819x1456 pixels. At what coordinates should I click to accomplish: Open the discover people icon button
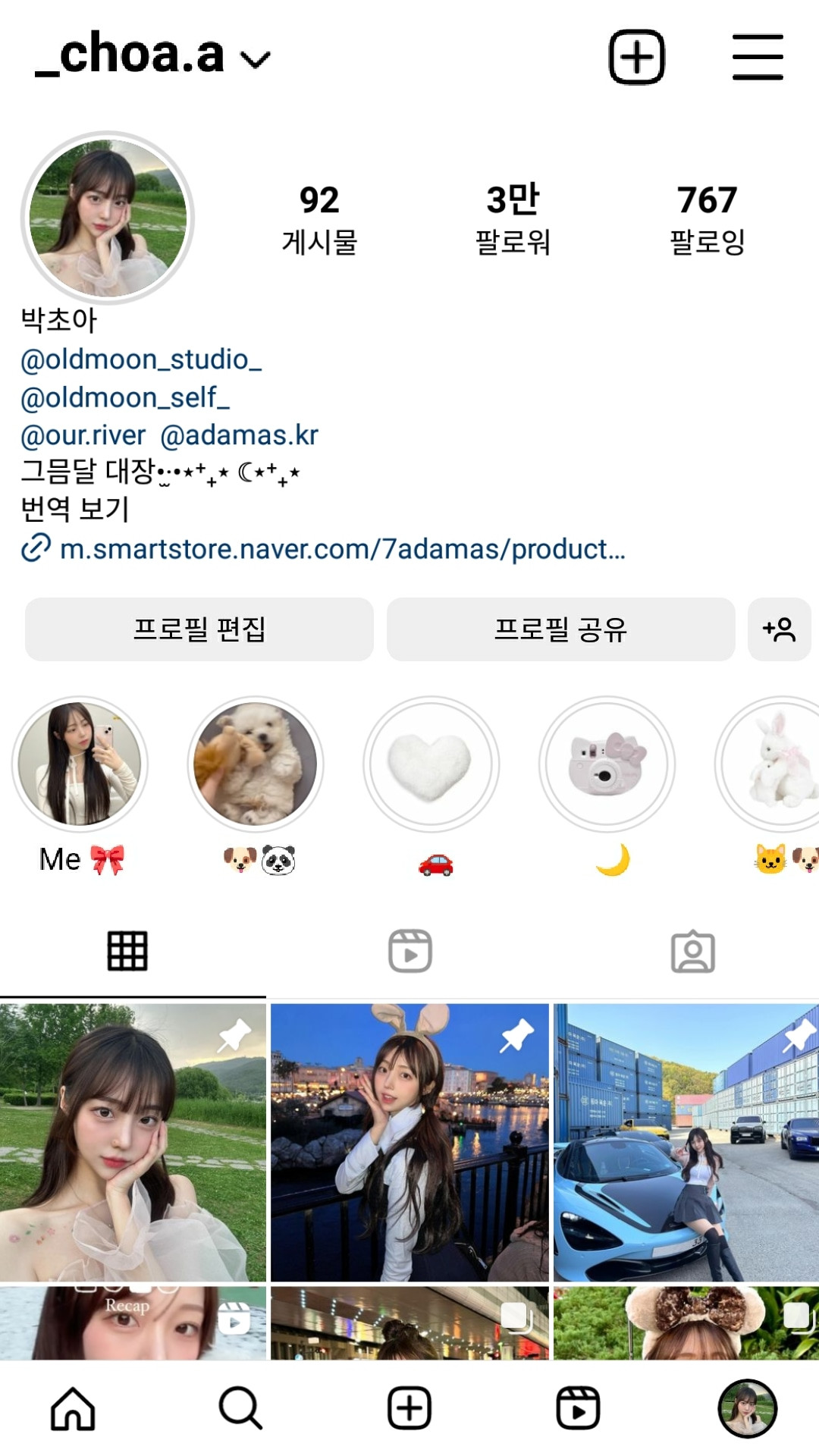click(x=779, y=629)
